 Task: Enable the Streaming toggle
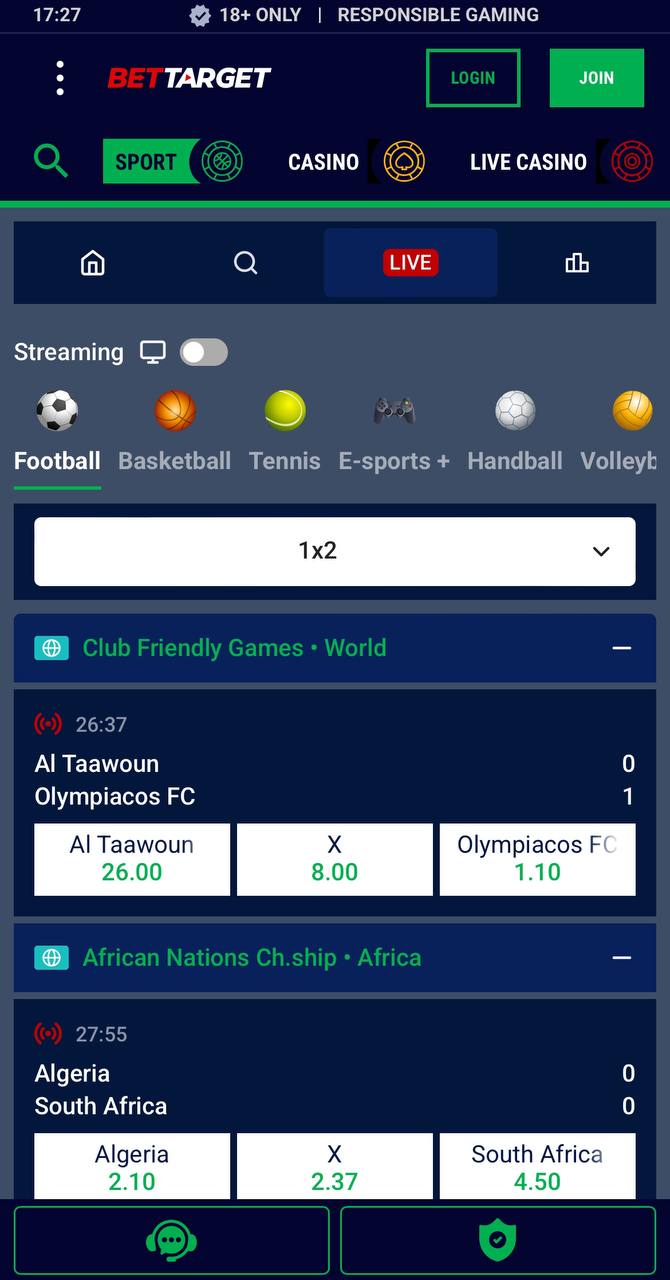204,352
